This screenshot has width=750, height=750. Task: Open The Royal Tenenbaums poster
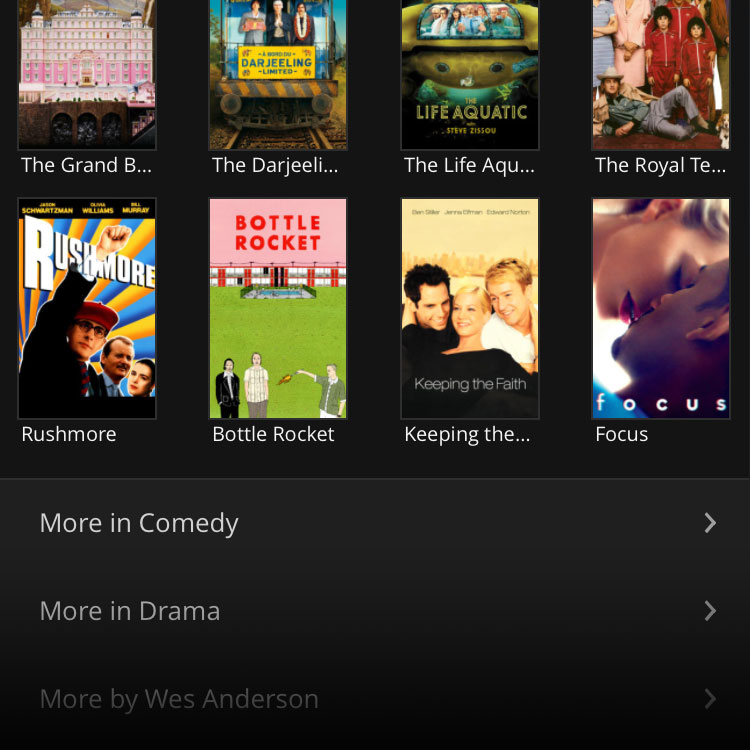click(x=661, y=75)
